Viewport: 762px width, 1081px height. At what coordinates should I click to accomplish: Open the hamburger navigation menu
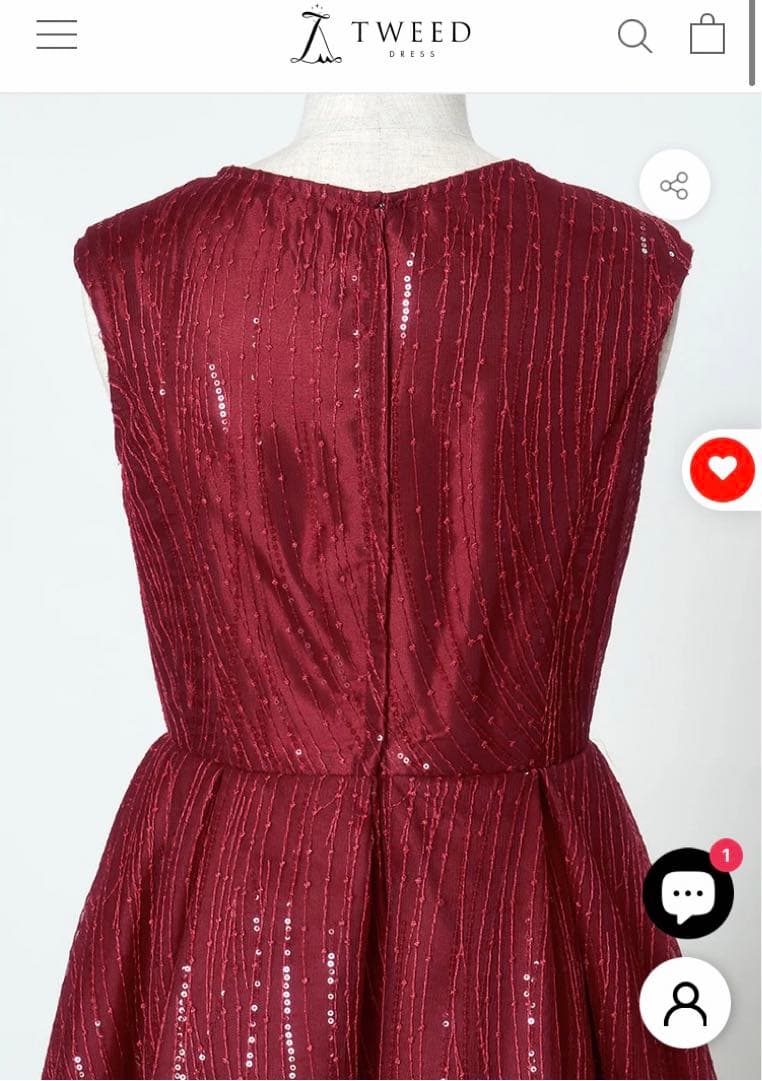pos(56,35)
